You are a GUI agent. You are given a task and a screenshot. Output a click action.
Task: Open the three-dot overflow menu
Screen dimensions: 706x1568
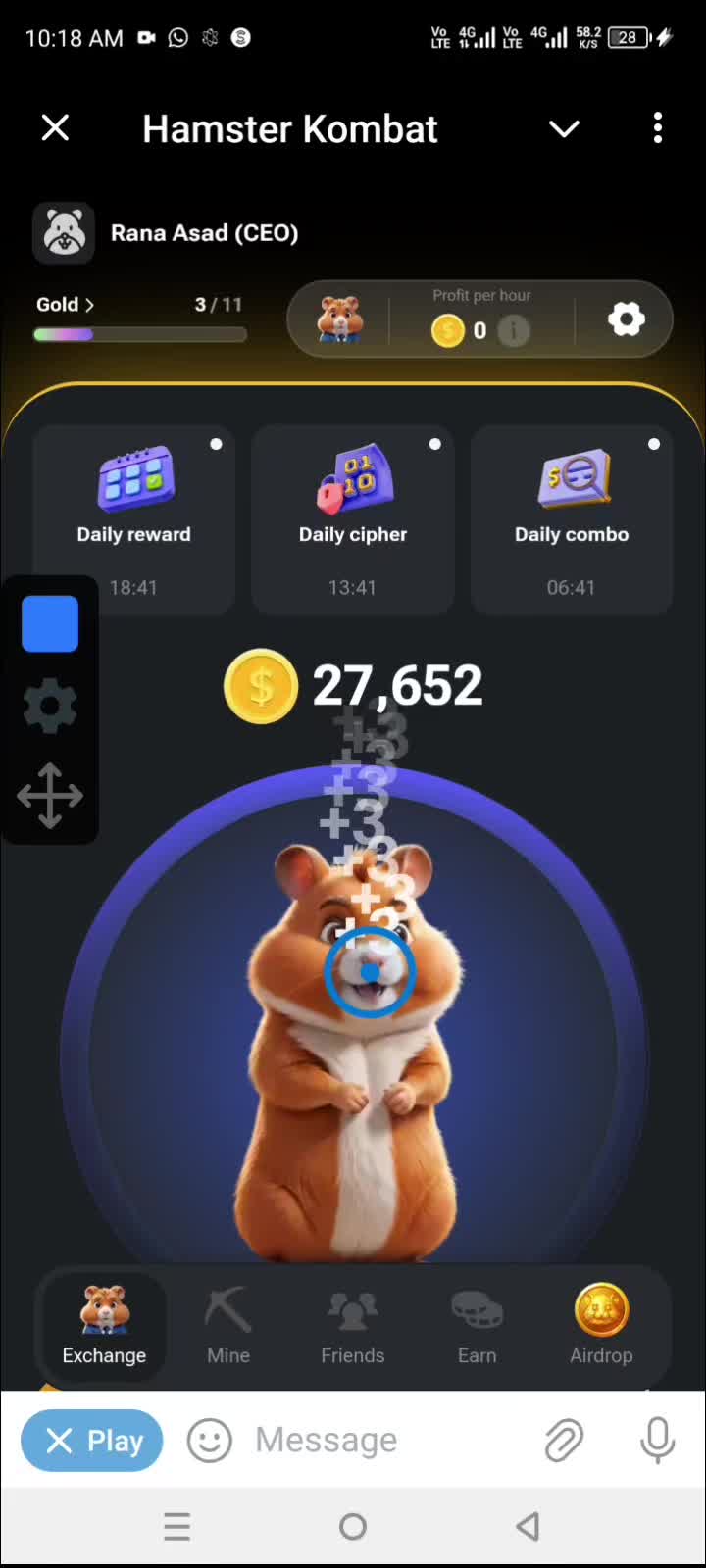click(x=657, y=128)
